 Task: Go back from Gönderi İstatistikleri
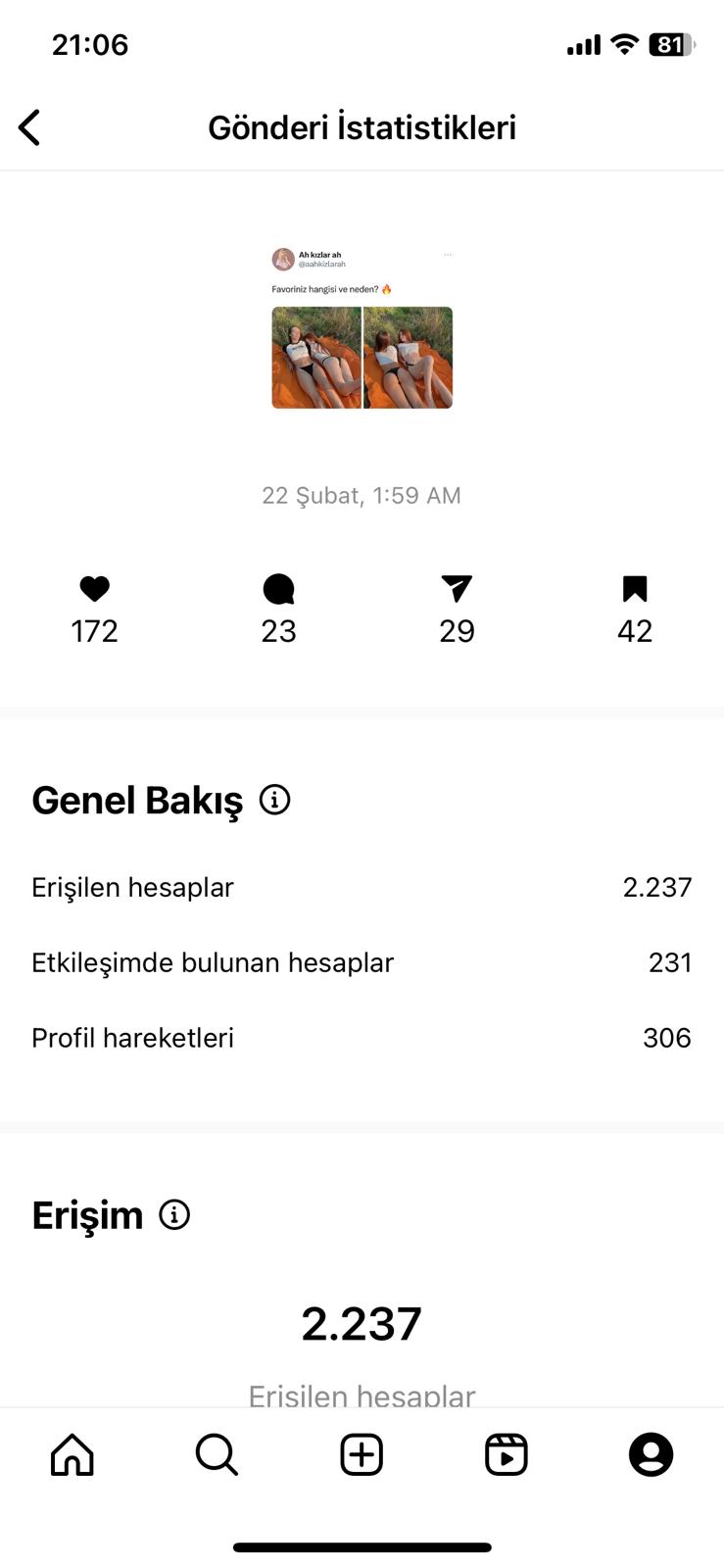click(x=29, y=127)
